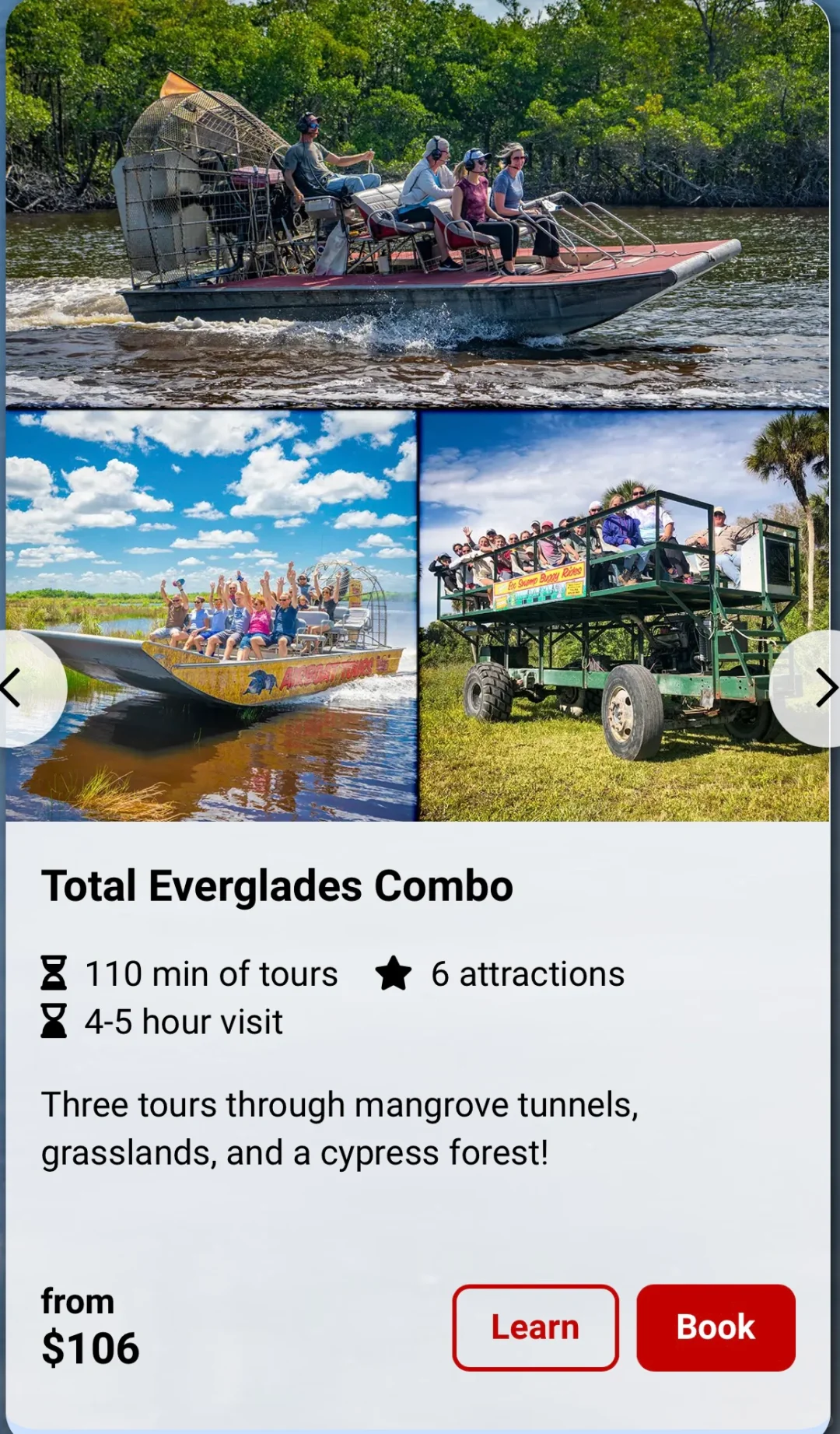Select the '6 attractions' label
The width and height of the screenshot is (840, 1434).
[x=526, y=973]
